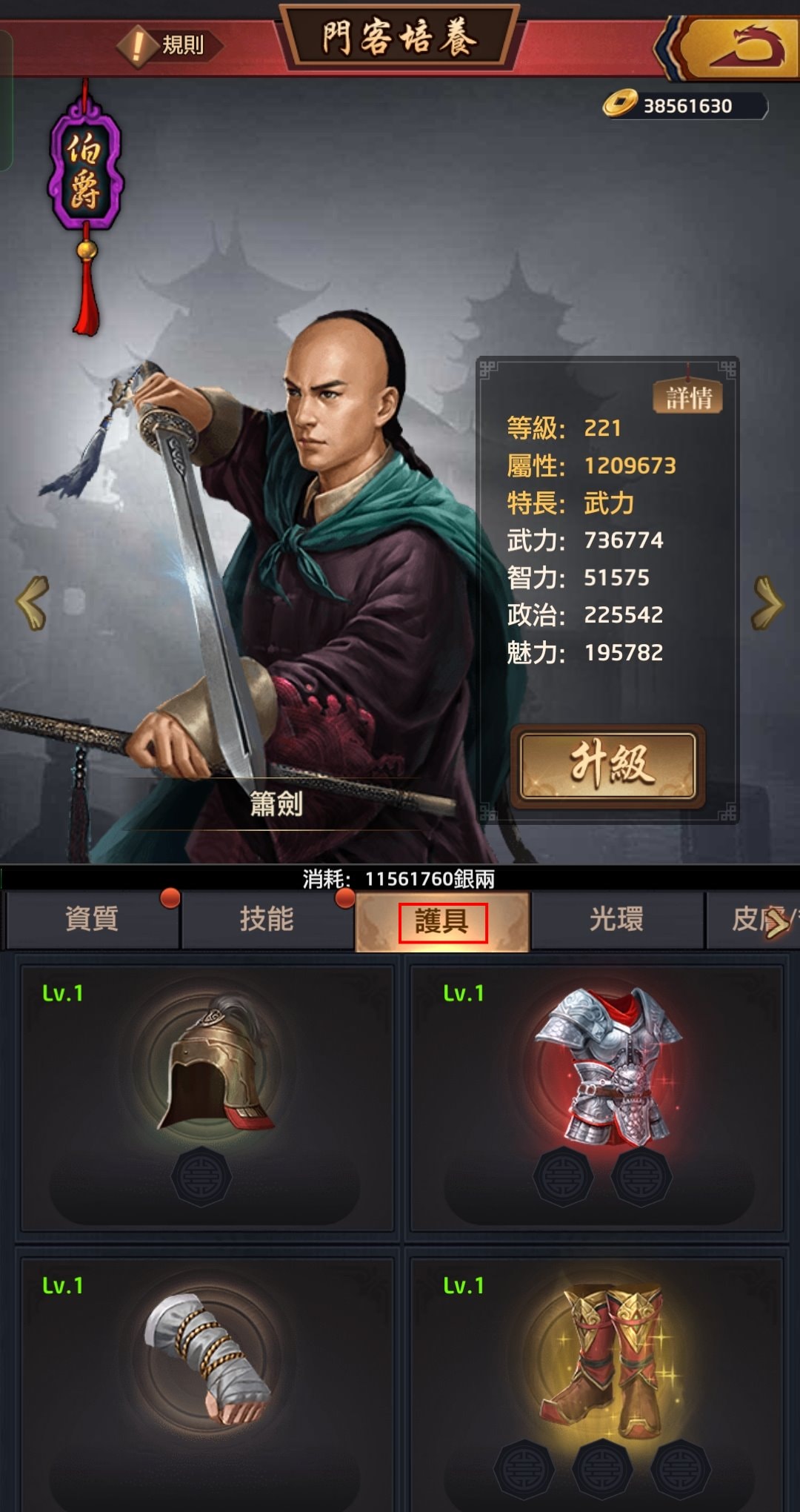This screenshot has height=1512, width=800.
Task: Switch to the 光環 tab
Action: point(616,920)
